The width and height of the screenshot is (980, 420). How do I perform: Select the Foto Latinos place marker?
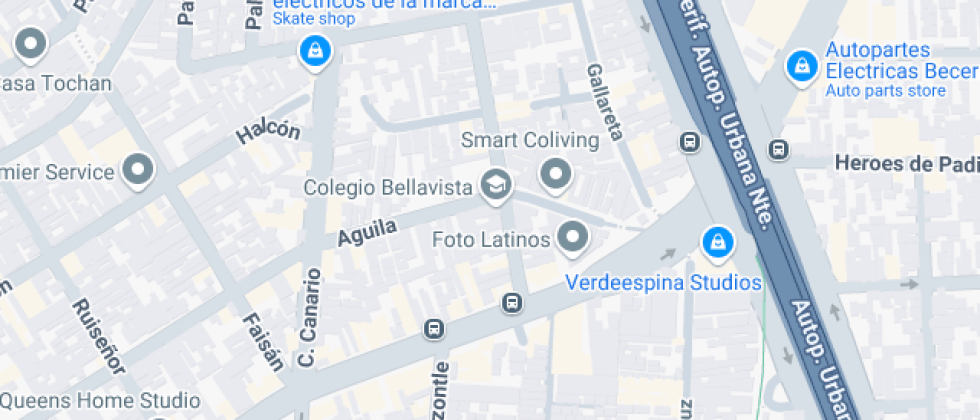pyautogui.click(x=573, y=238)
